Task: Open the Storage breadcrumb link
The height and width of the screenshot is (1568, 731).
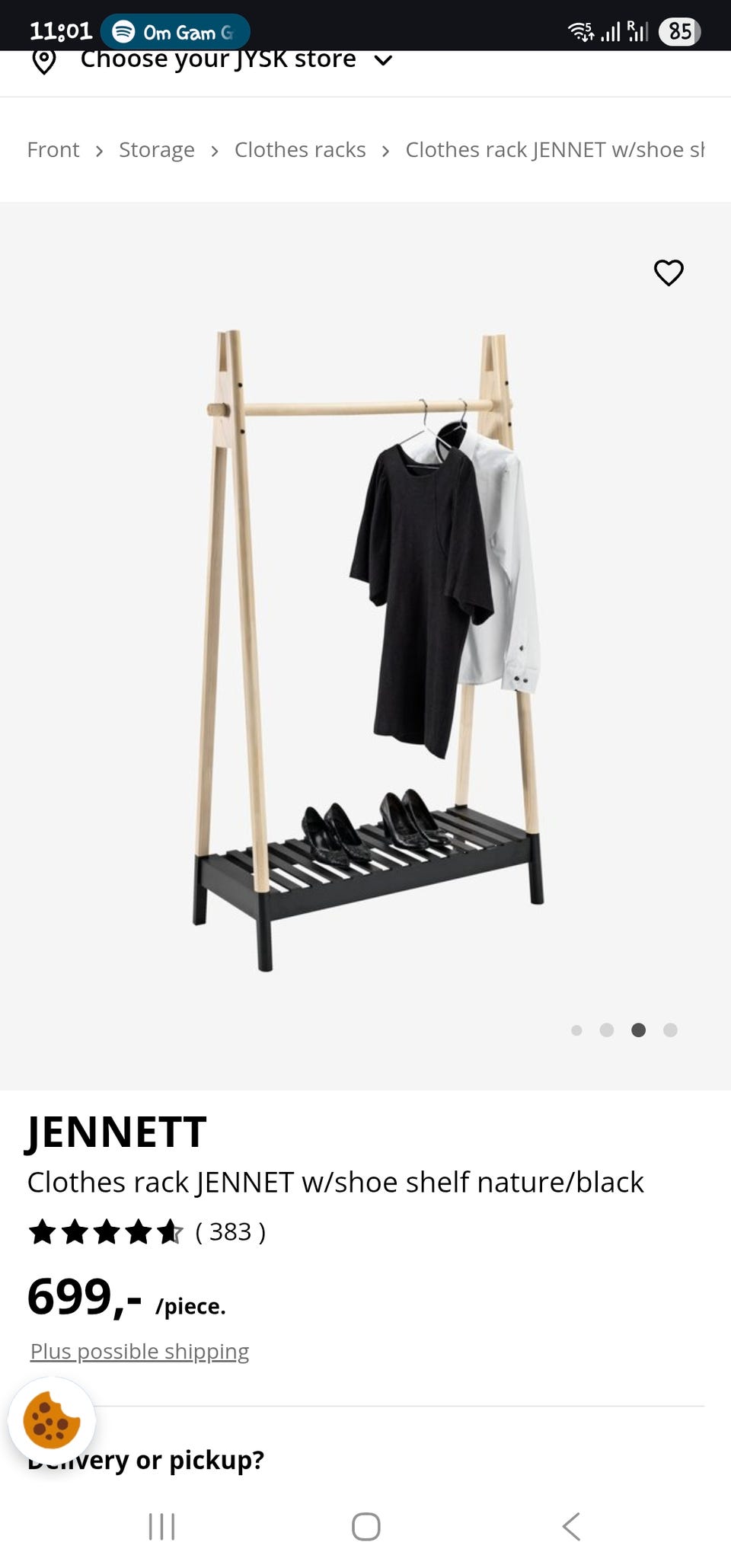Action: click(156, 150)
